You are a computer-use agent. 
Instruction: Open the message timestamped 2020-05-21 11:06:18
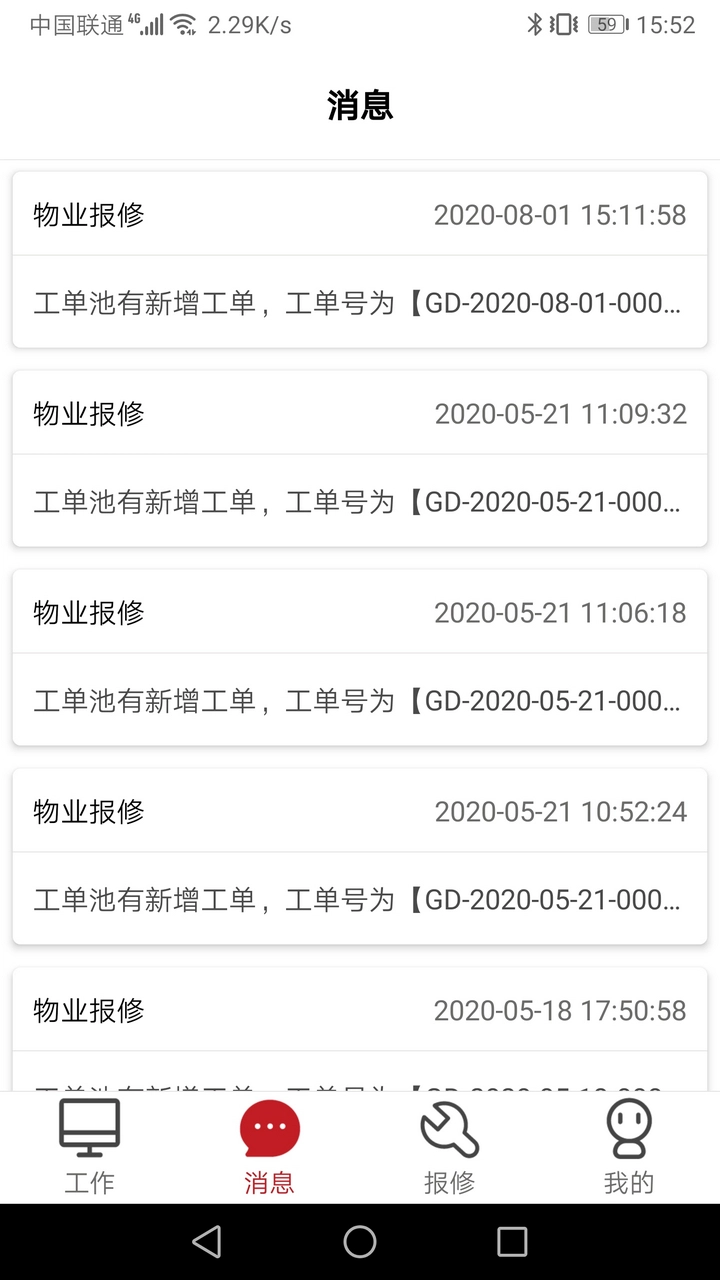[360, 656]
